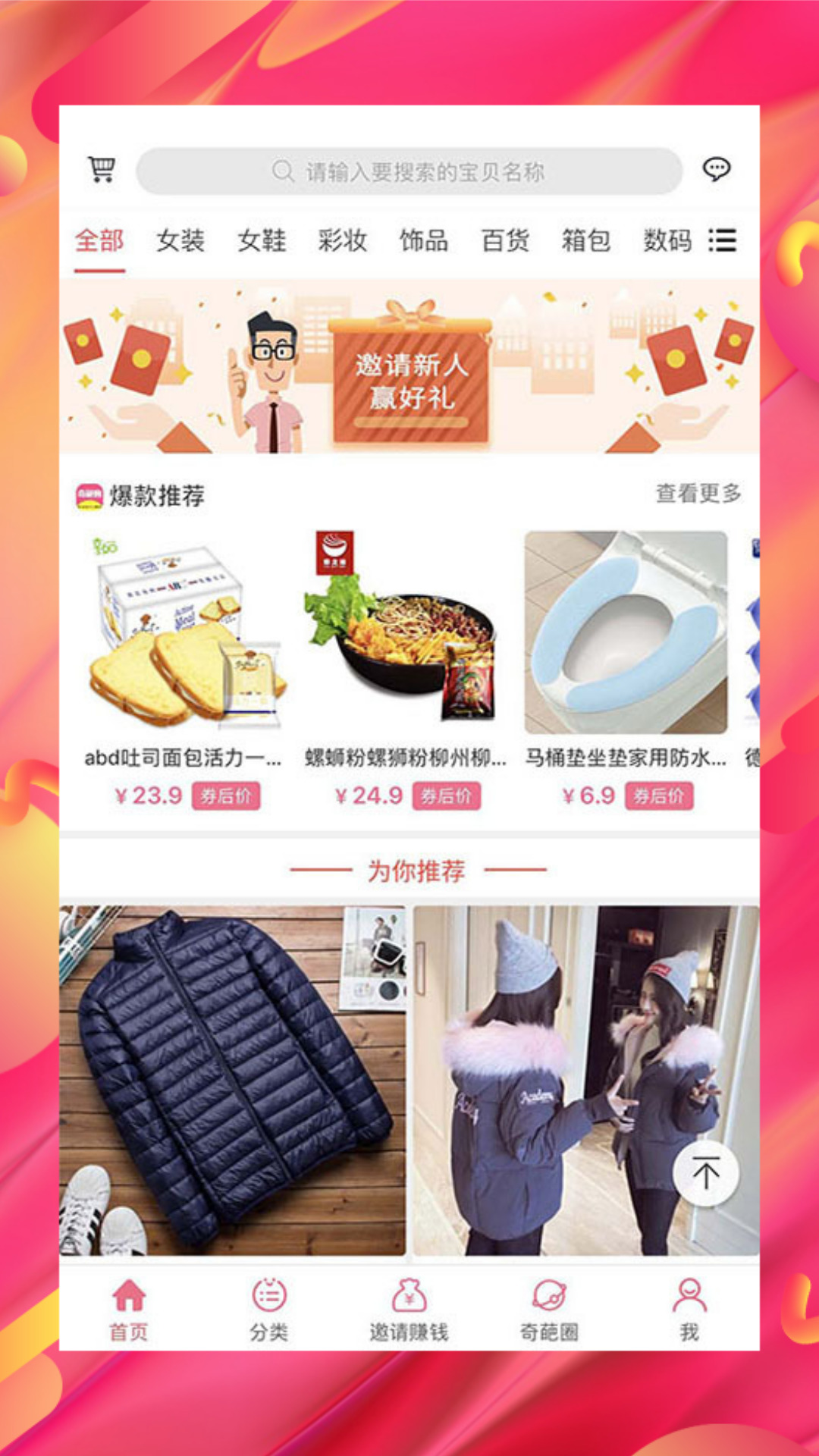This screenshot has width=819, height=1456.
Task: Expand the full category list icon
Action: (x=722, y=240)
